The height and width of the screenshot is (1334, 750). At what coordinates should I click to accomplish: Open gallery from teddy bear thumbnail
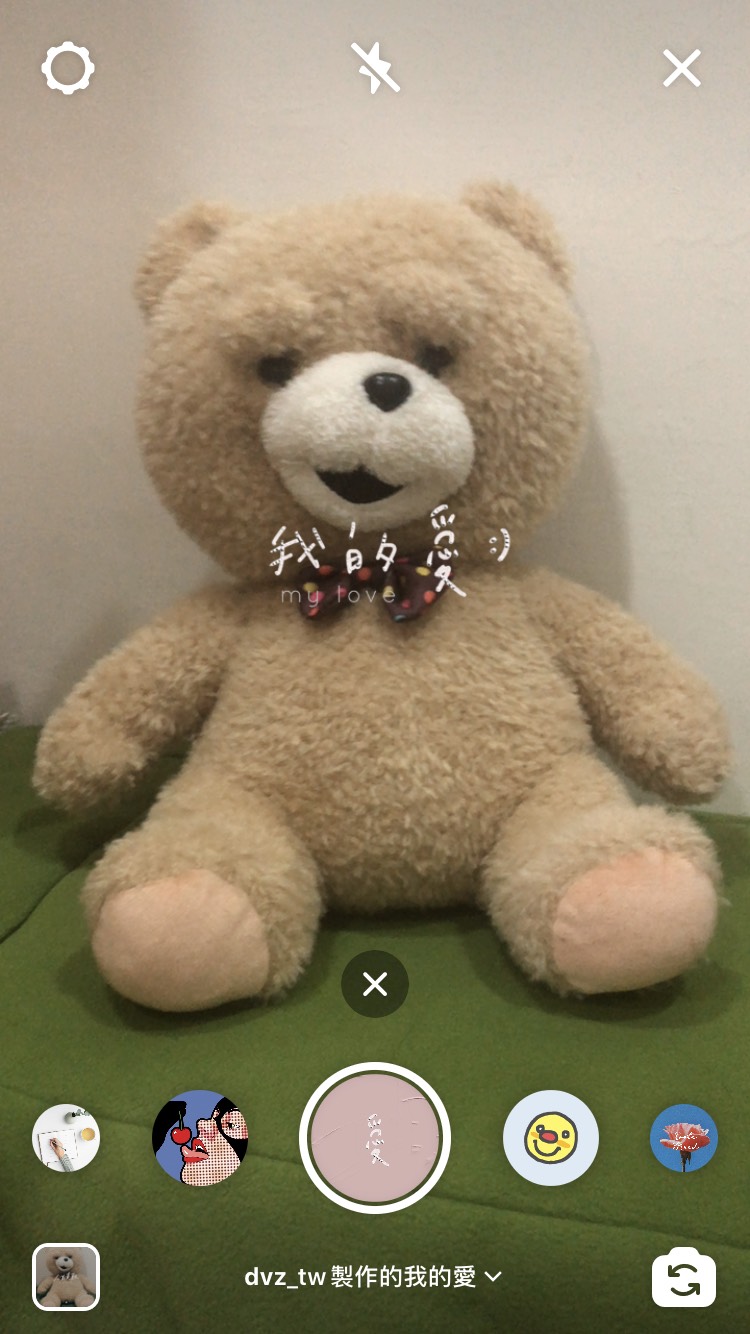tap(66, 1277)
